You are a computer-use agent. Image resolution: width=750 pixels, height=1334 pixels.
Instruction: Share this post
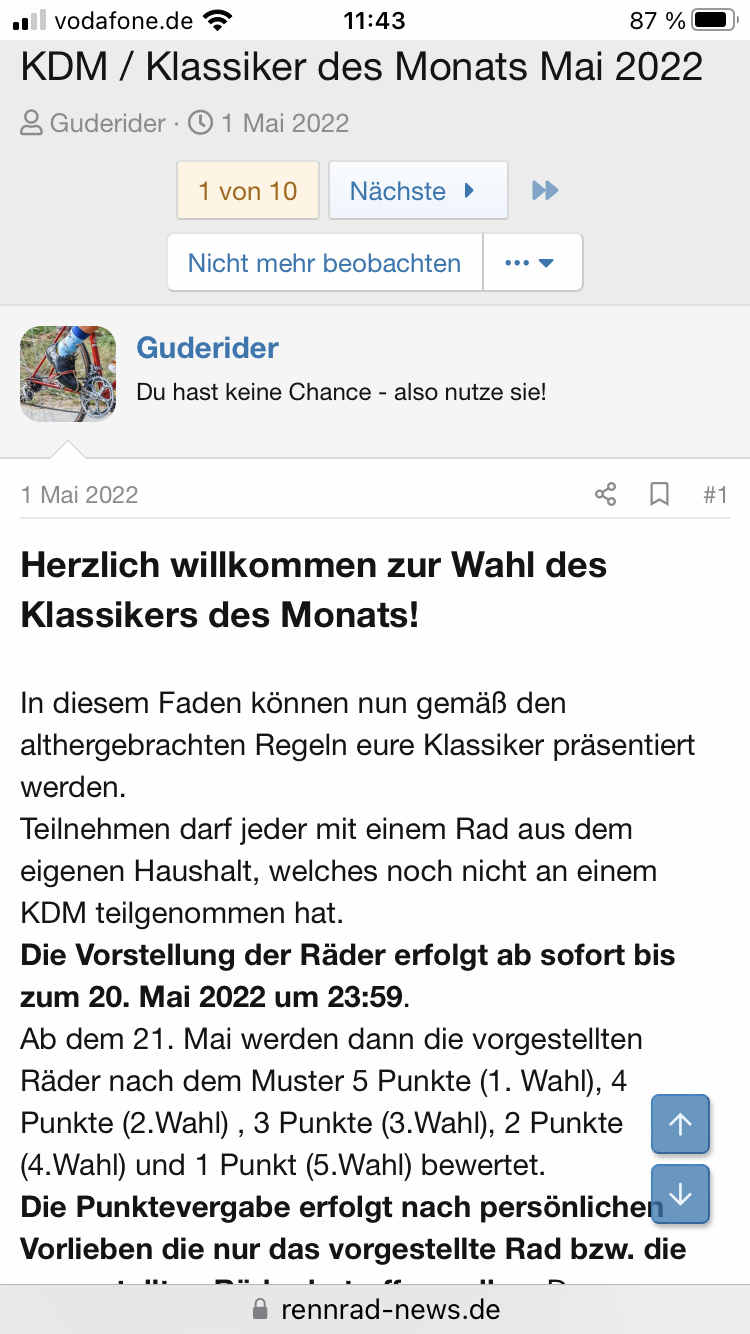pos(605,494)
